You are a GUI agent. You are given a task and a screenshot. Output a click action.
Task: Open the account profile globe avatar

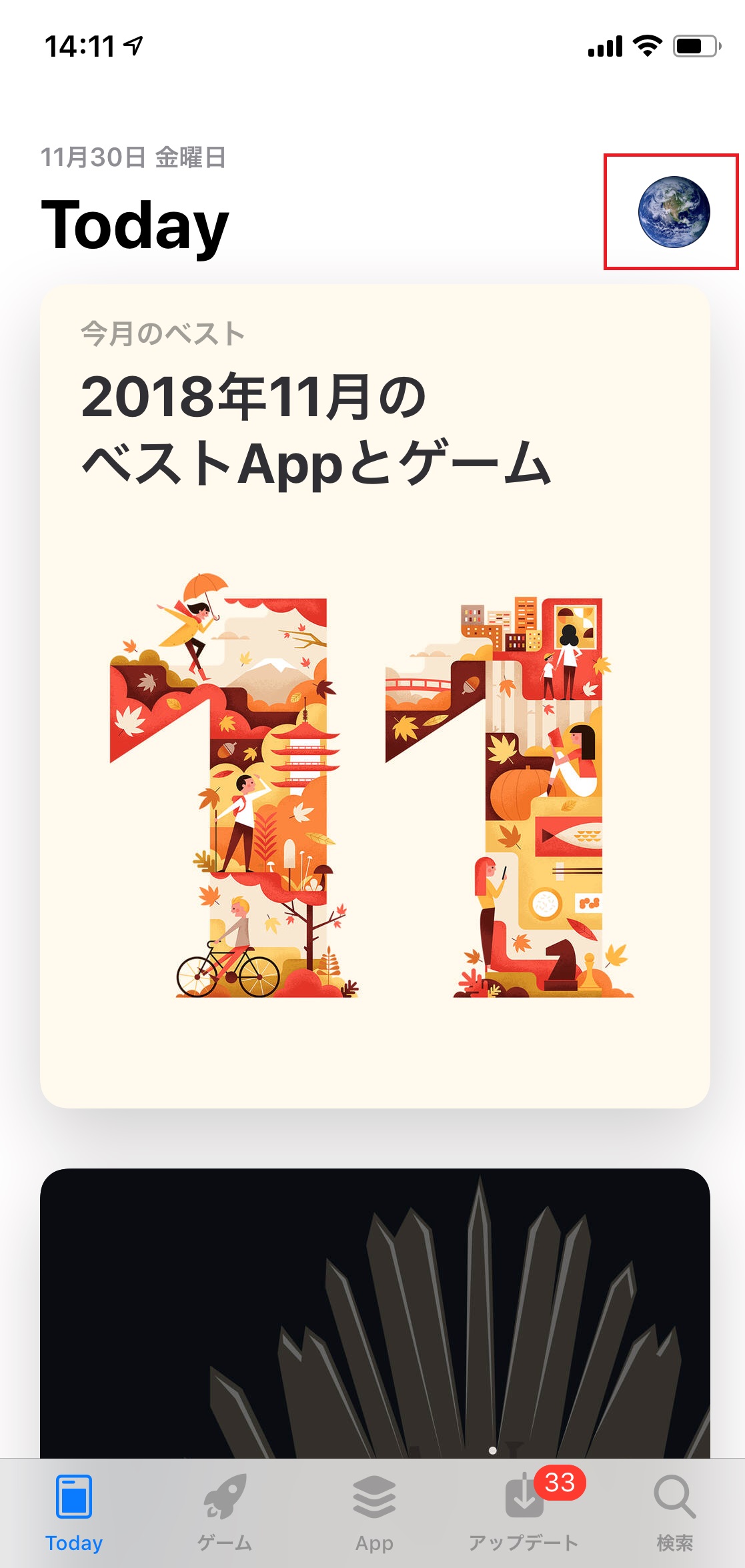[x=674, y=212]
